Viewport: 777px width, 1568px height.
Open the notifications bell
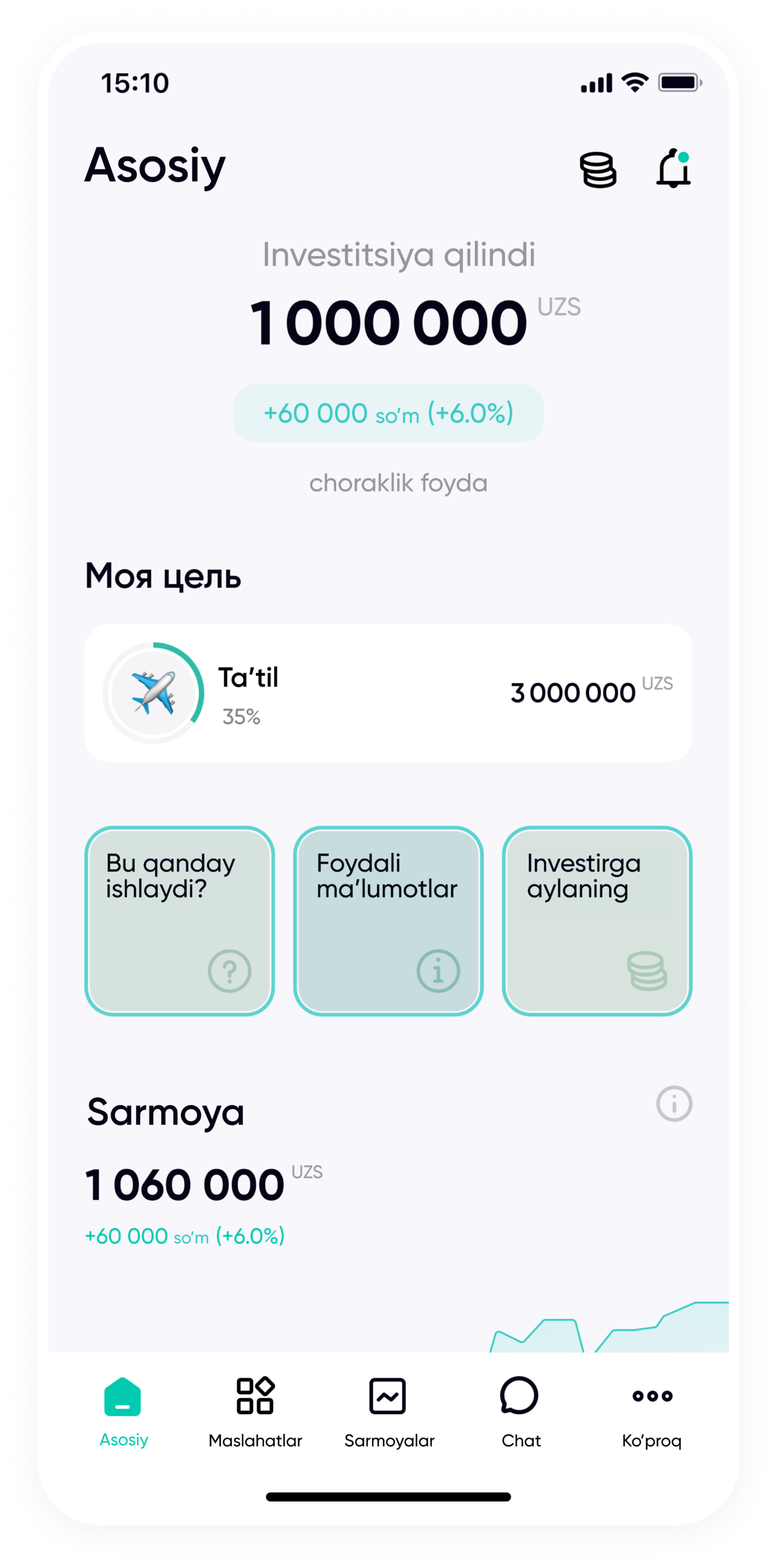(x=673, y=168)
